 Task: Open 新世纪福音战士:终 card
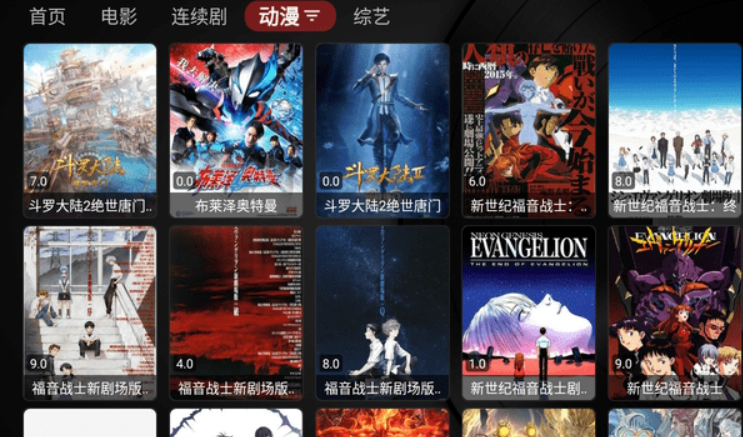[x=675, y=130]
